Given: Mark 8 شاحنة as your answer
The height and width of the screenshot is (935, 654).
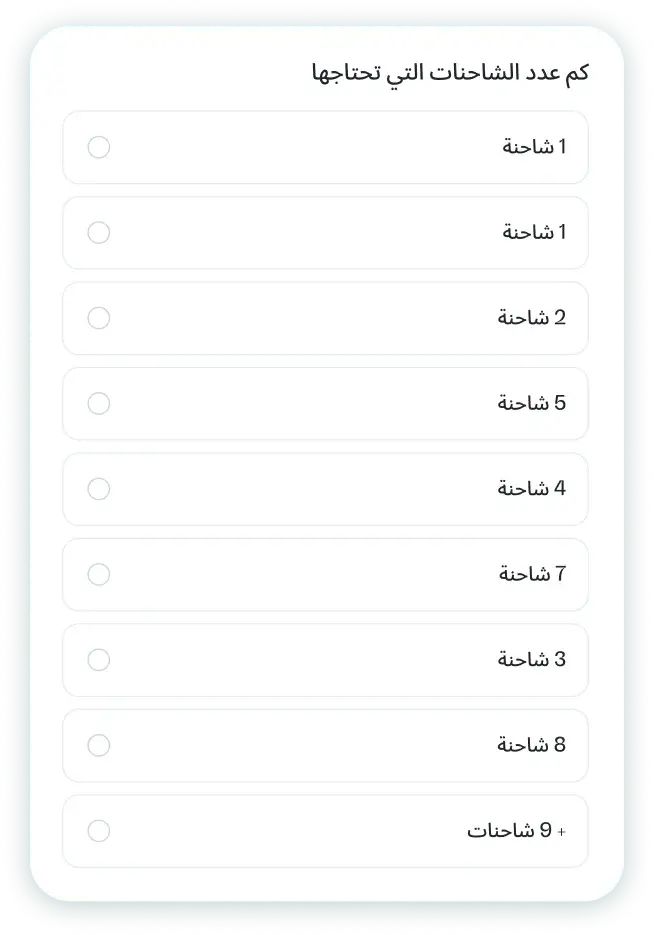Looking at the screenshot, I should click(x=98, y=746).
